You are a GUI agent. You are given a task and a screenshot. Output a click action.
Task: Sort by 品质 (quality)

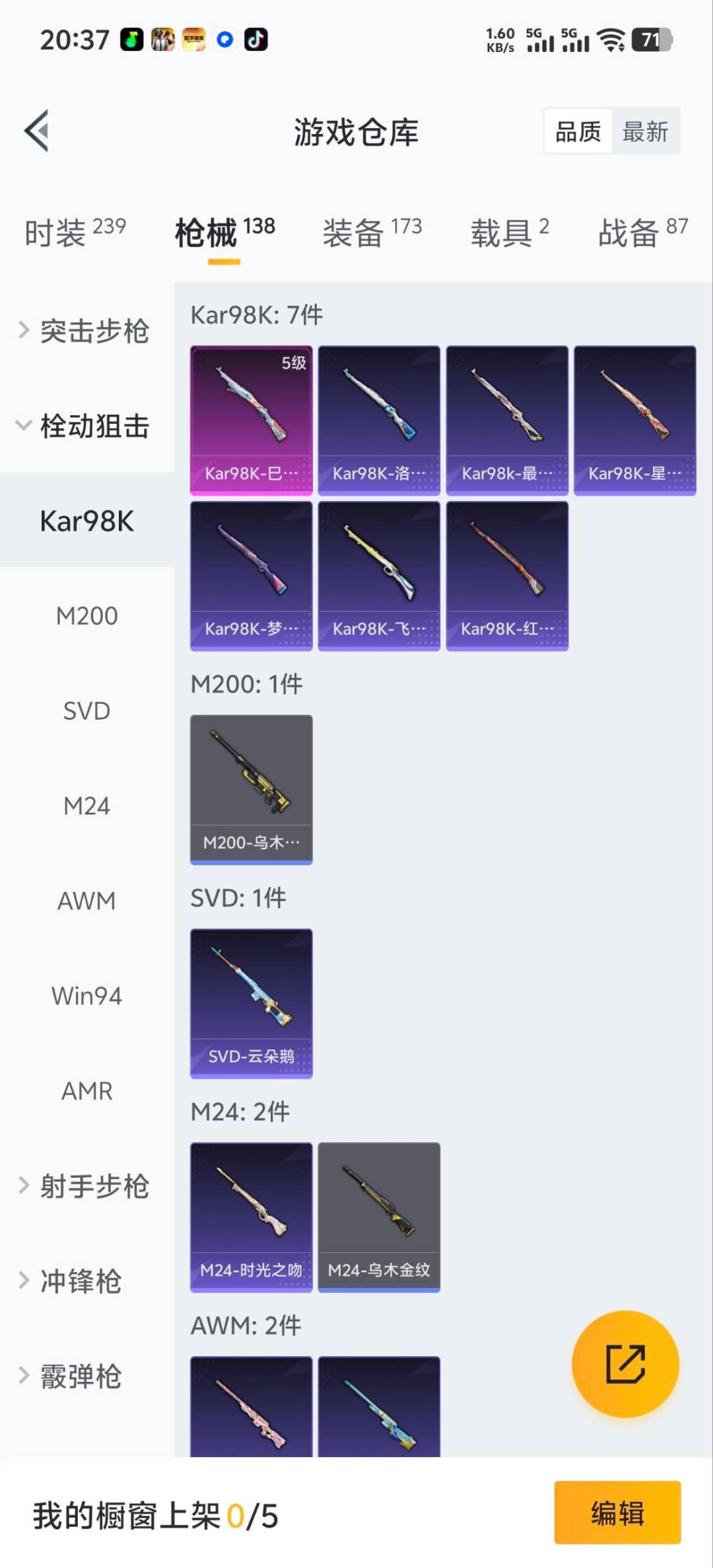click(x=578, y=131)
